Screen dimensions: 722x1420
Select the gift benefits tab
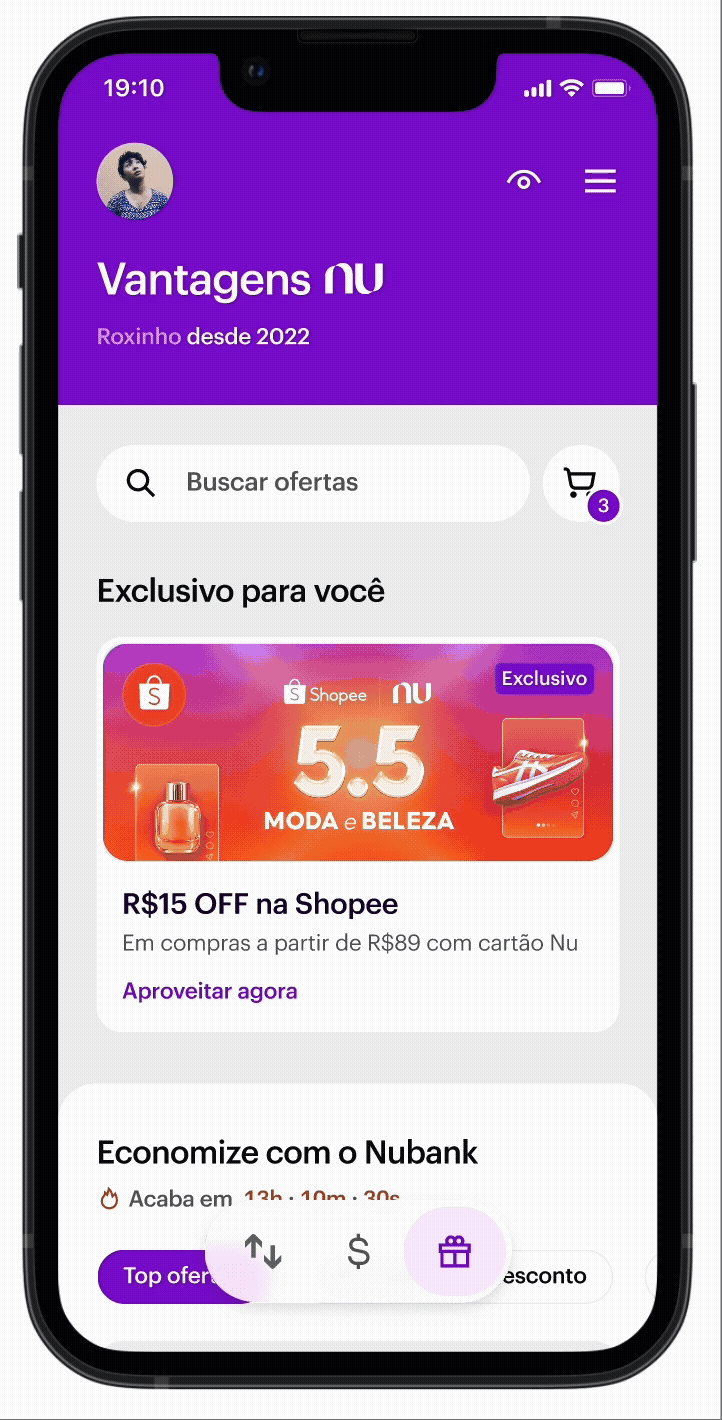click(x=454, y=1251)
